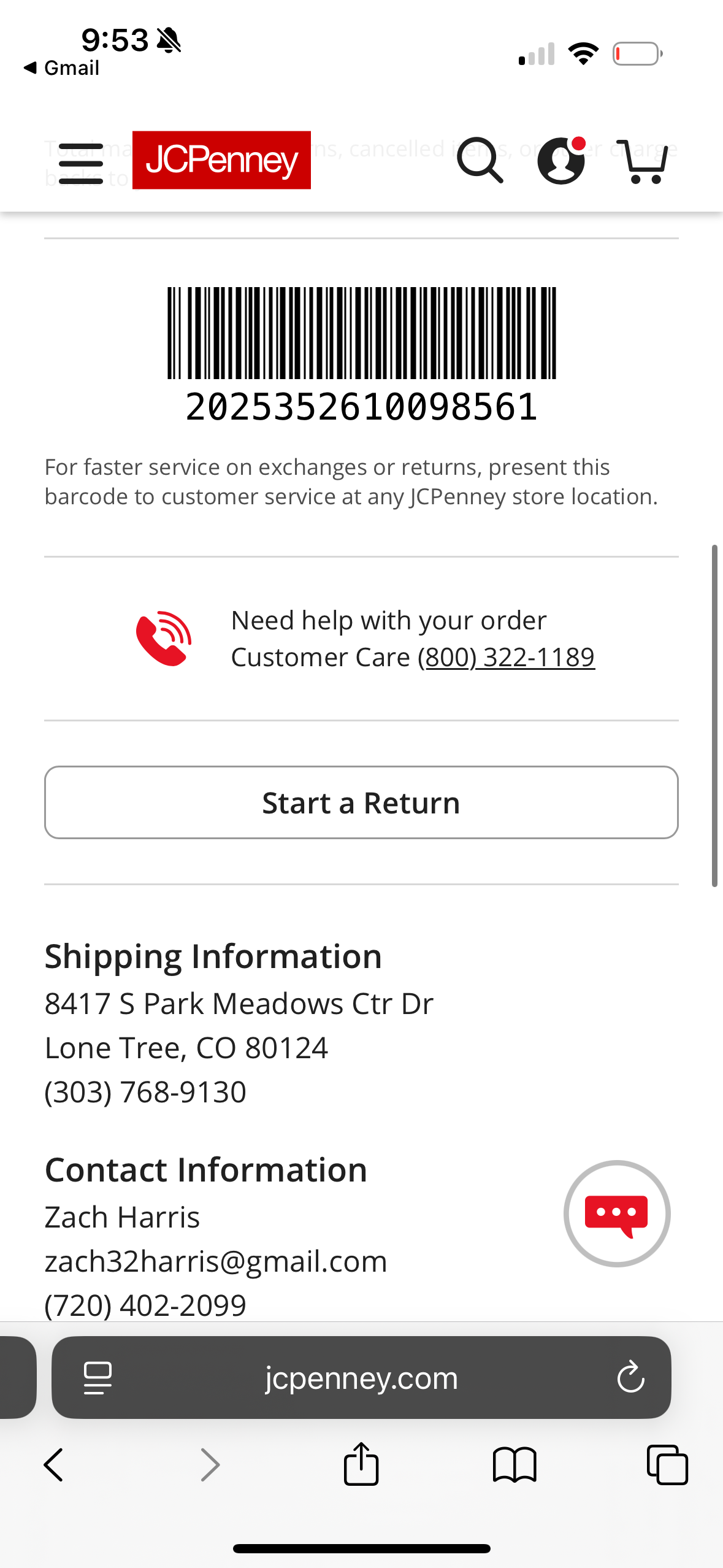View the shopping cart
Image resolution: width=723 pixels, height=1568 pixels.
642,161
